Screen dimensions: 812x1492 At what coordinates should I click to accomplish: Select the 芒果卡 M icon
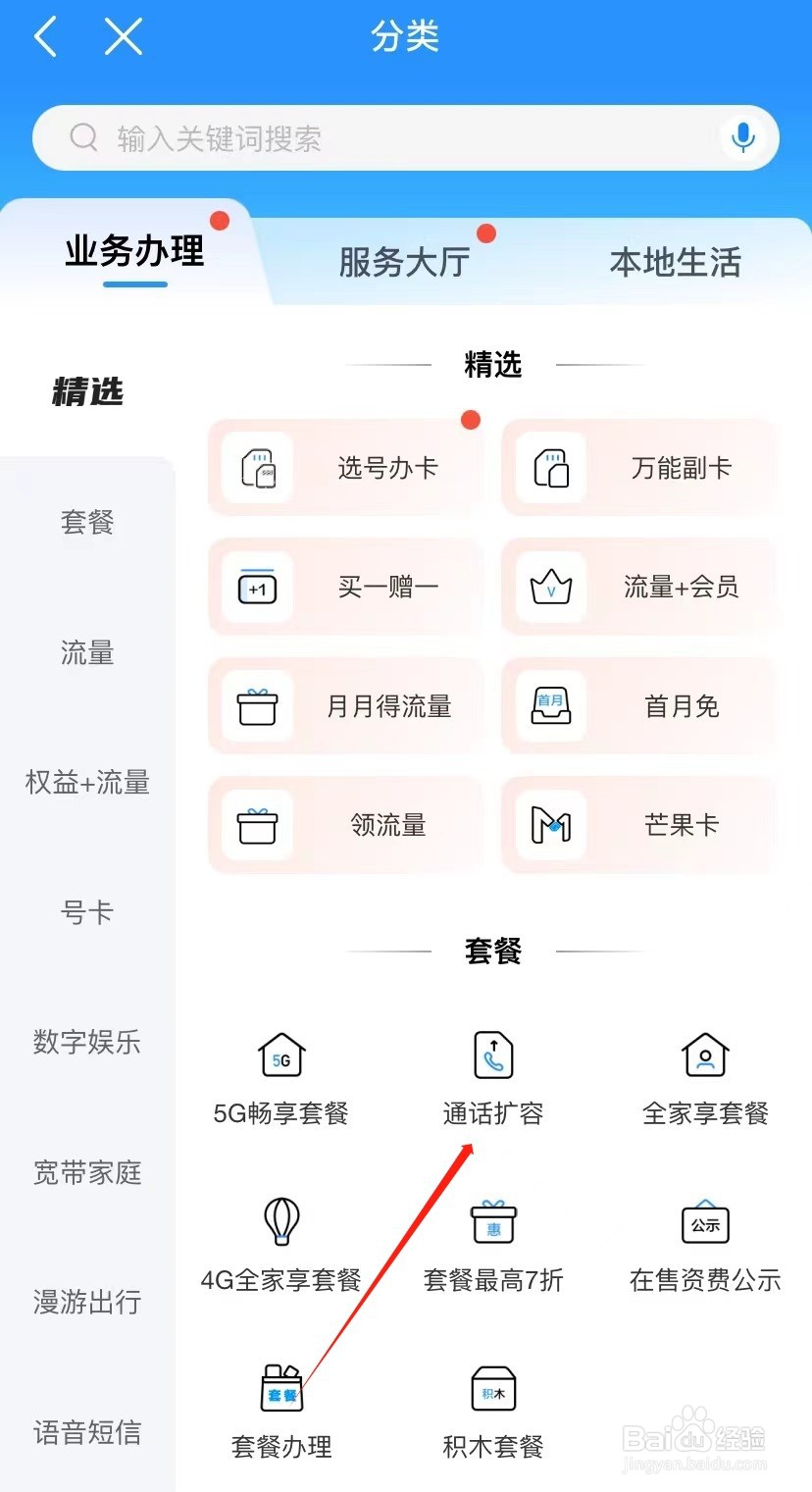(x=549, y=825)
